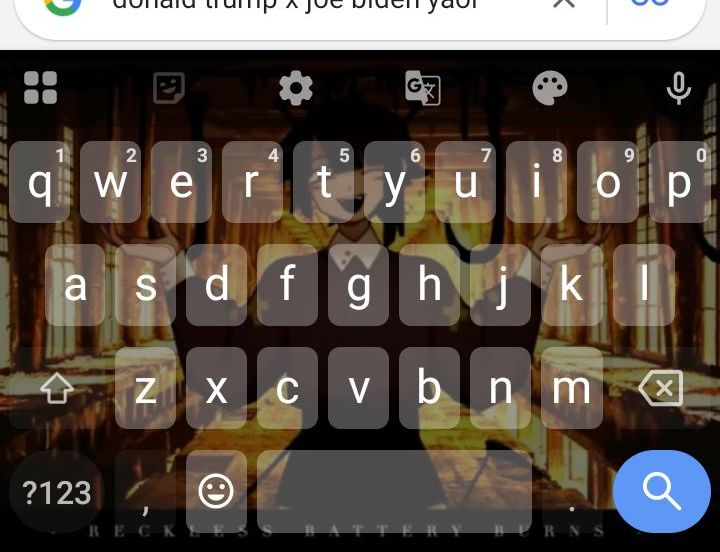Open the keyboard sticker panel

coord(168,88)
